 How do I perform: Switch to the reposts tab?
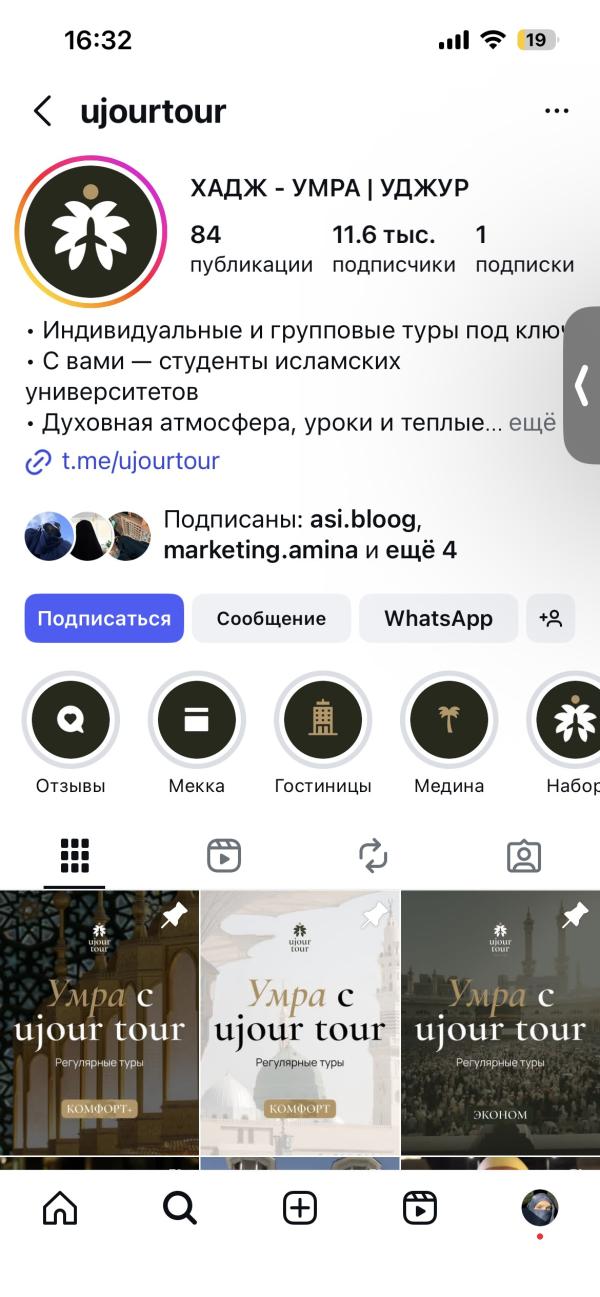click(x=373, y=856)
